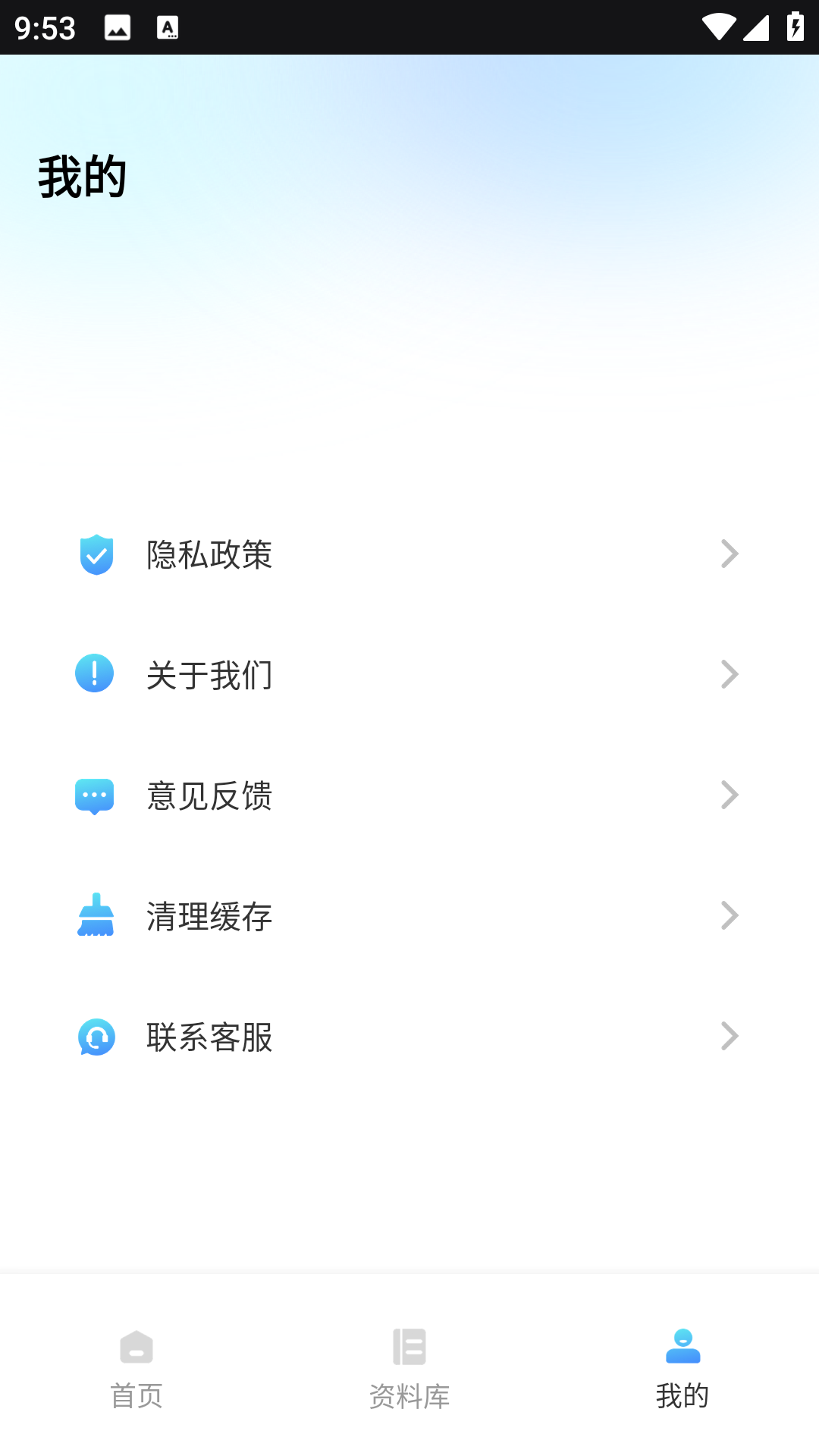Click the 关于我们 info icon

pyautogui.click(x=93, y=673)
